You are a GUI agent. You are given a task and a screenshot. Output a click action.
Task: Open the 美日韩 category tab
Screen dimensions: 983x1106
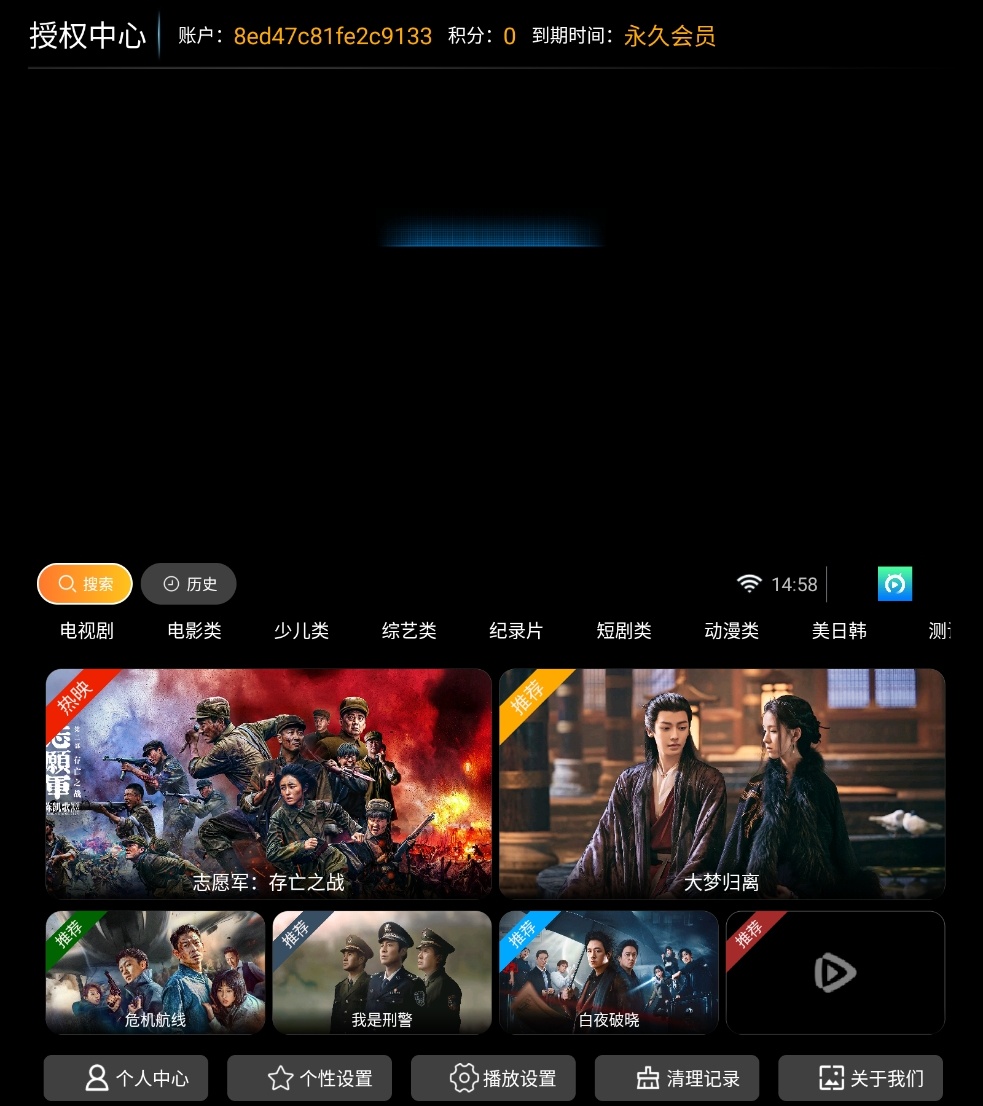tap(839, 631)
